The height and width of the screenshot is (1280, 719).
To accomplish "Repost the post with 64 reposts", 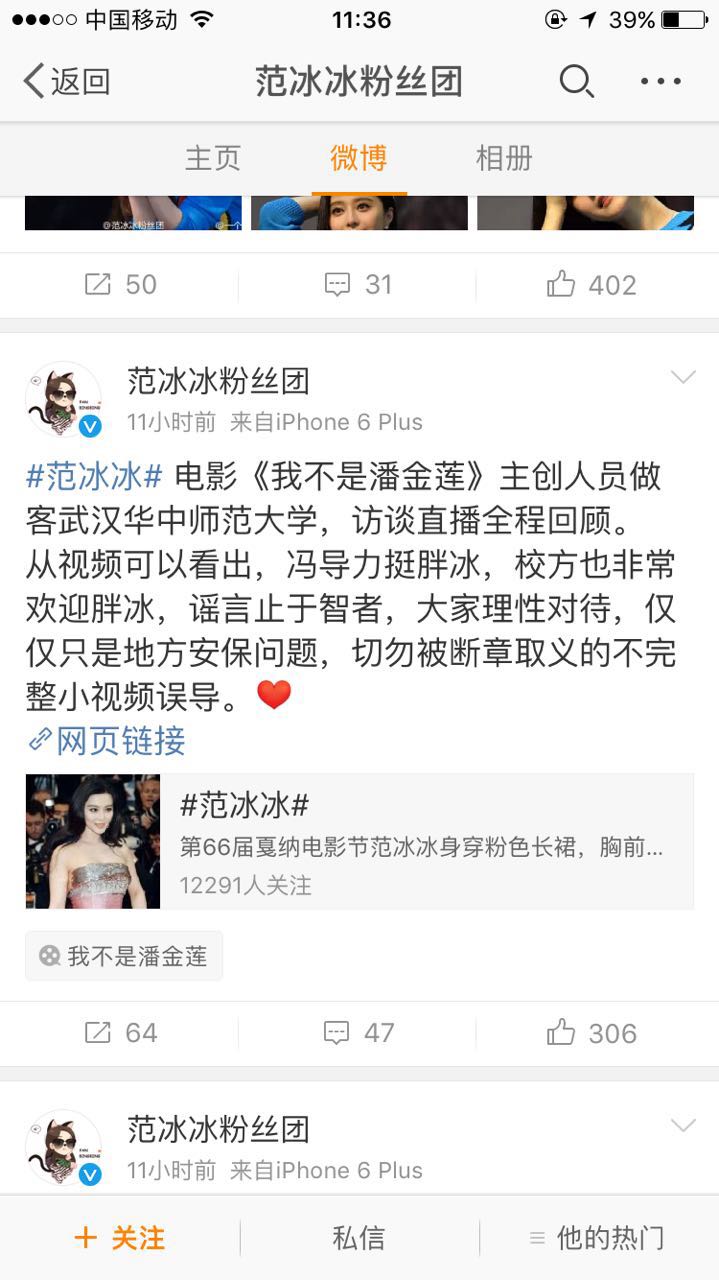I will (x=120, y=1033).
